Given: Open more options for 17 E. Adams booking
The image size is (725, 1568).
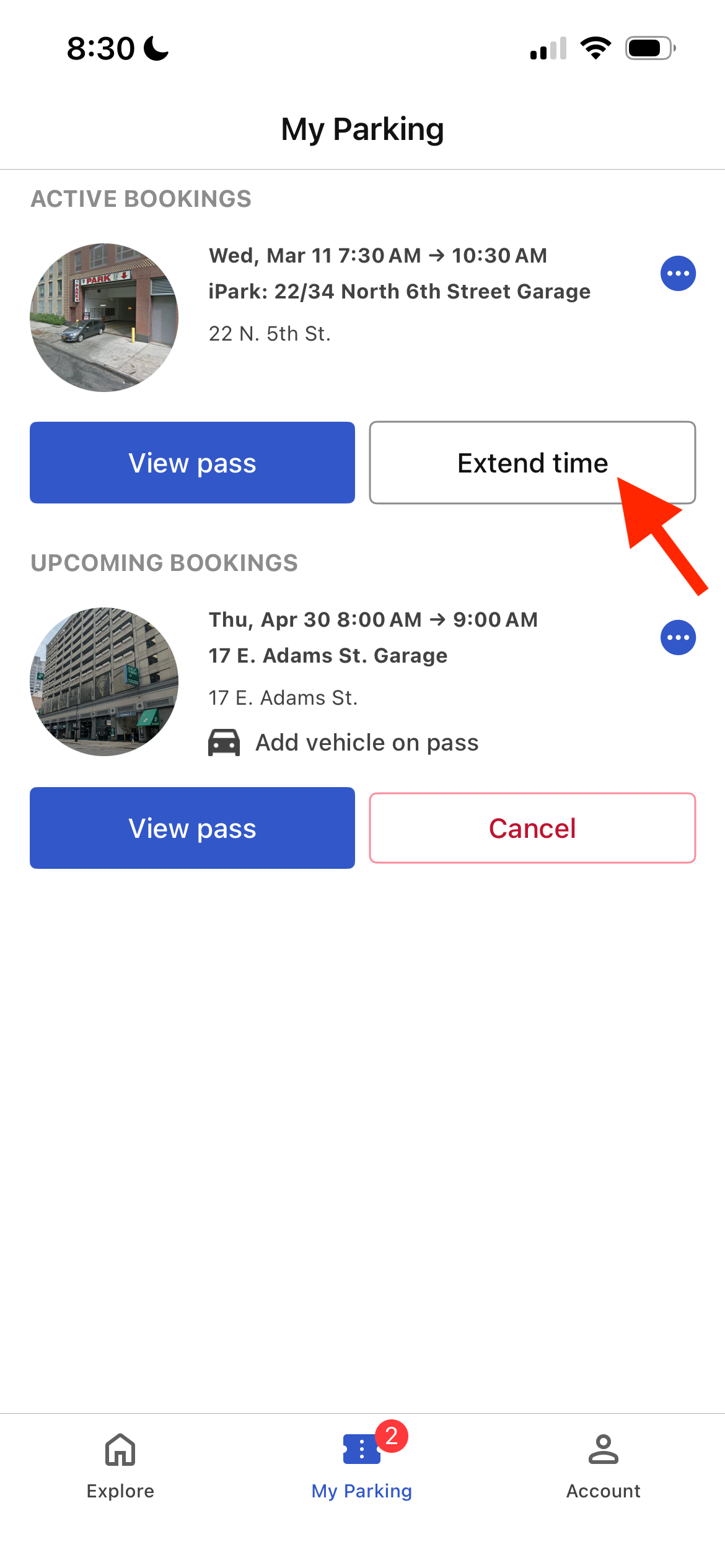Looking at the screenshot, I should coord(678,637).
